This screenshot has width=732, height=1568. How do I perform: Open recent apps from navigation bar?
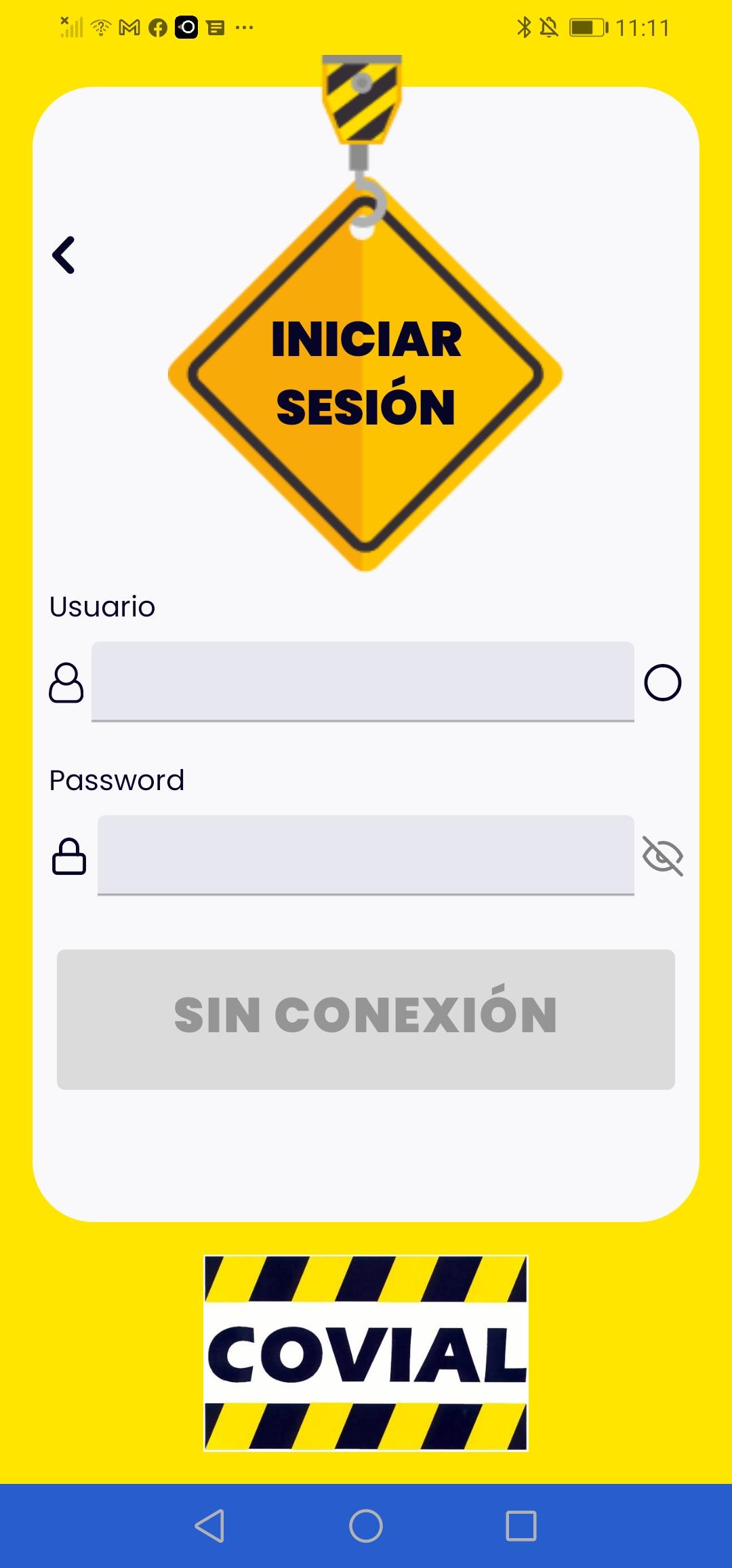coord(521,1526)
